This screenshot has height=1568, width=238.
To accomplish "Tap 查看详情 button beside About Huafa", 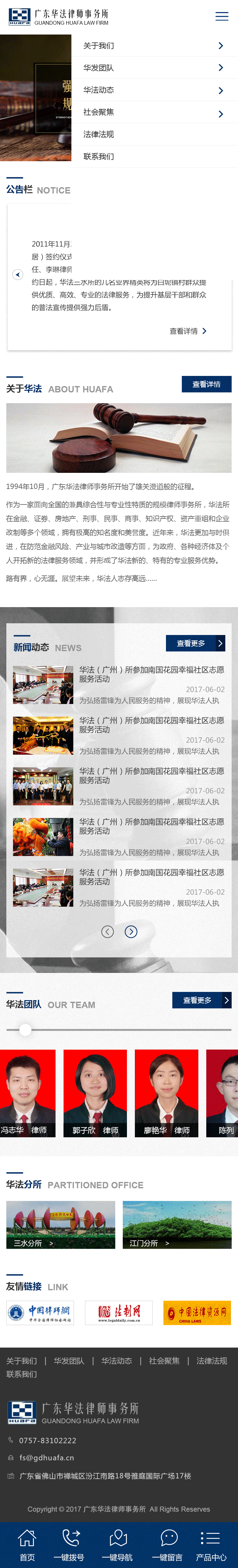I will pos(206,384).
